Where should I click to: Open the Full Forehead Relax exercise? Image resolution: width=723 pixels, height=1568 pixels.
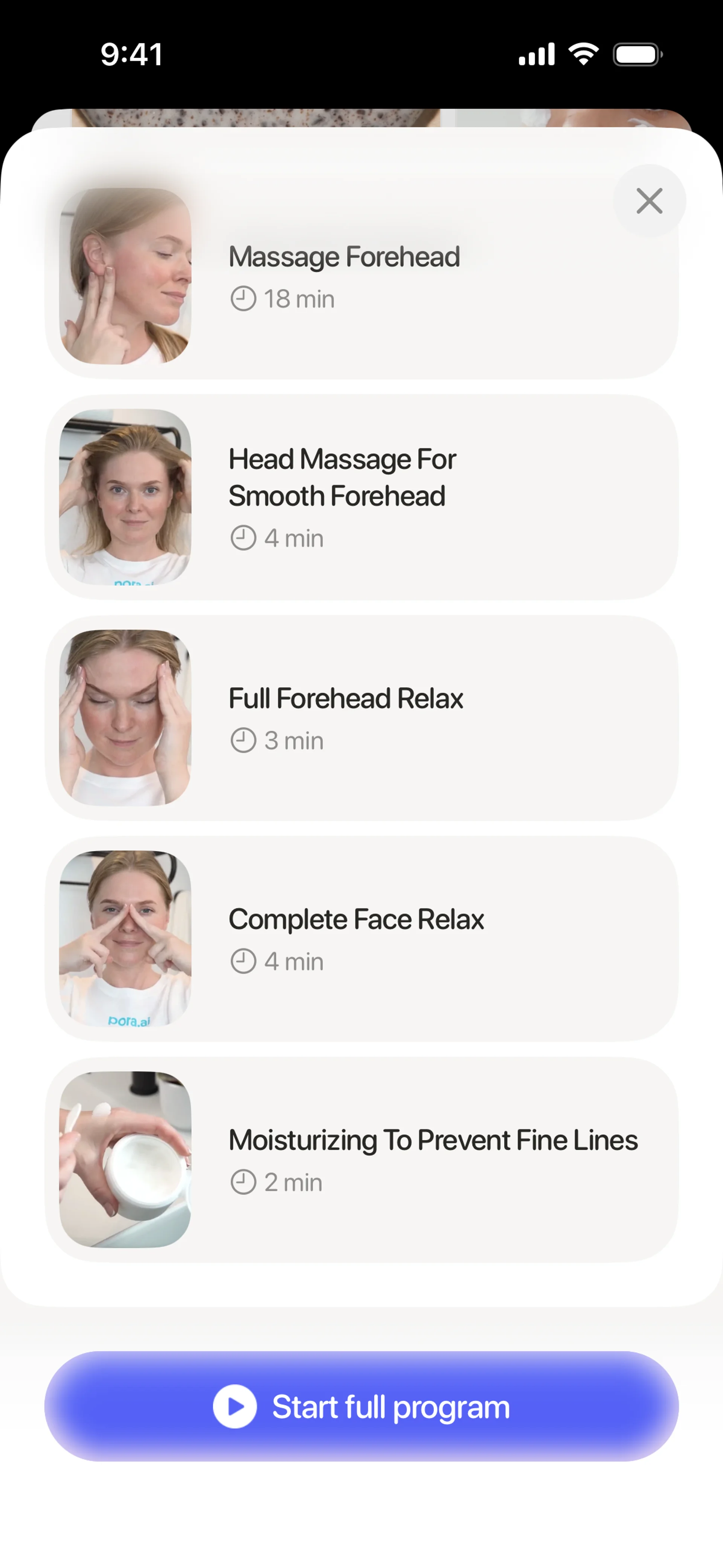(361, 718)
